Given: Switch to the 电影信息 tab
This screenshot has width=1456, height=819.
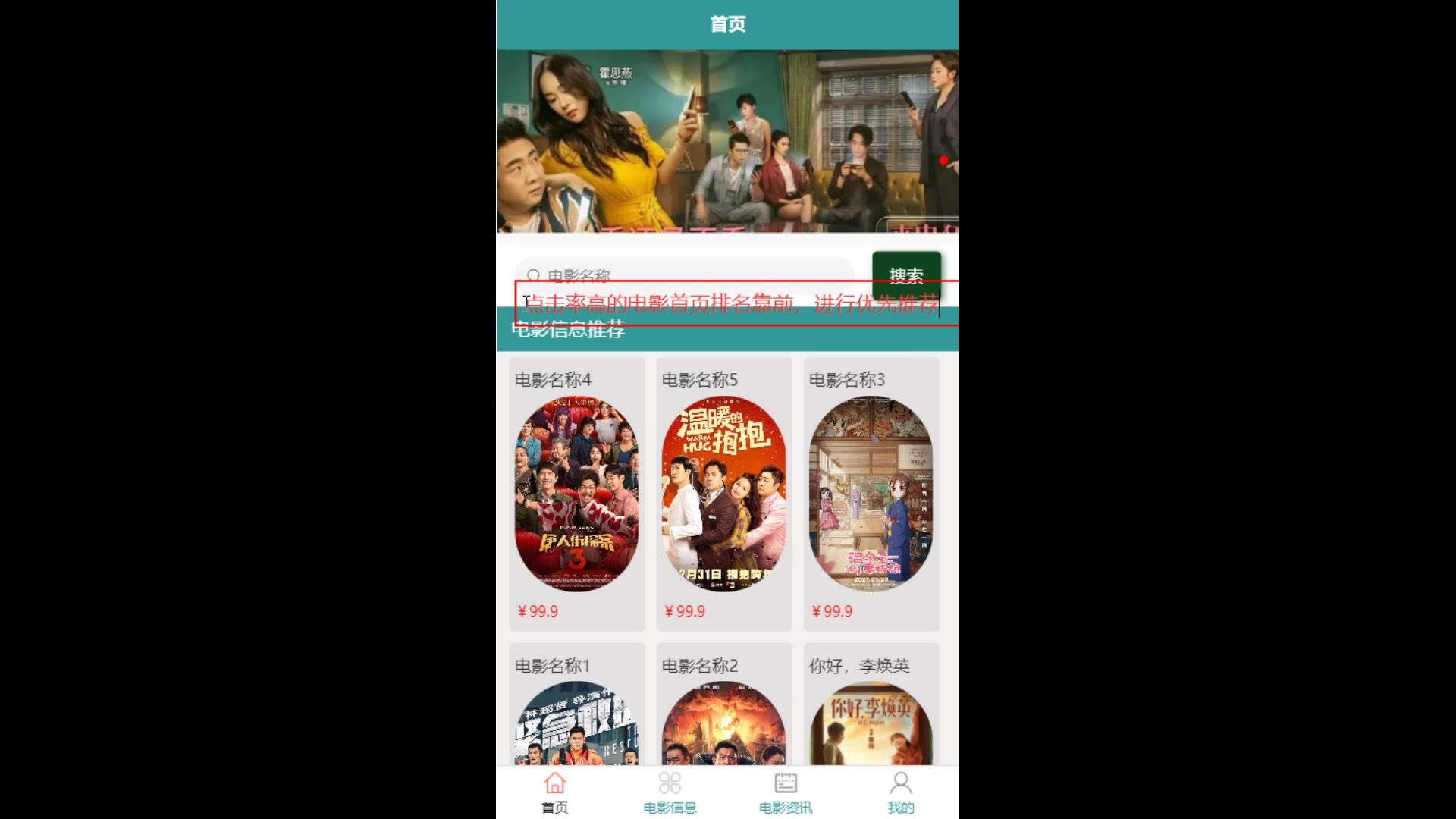Looking at the screenshot, I should 670,792.
